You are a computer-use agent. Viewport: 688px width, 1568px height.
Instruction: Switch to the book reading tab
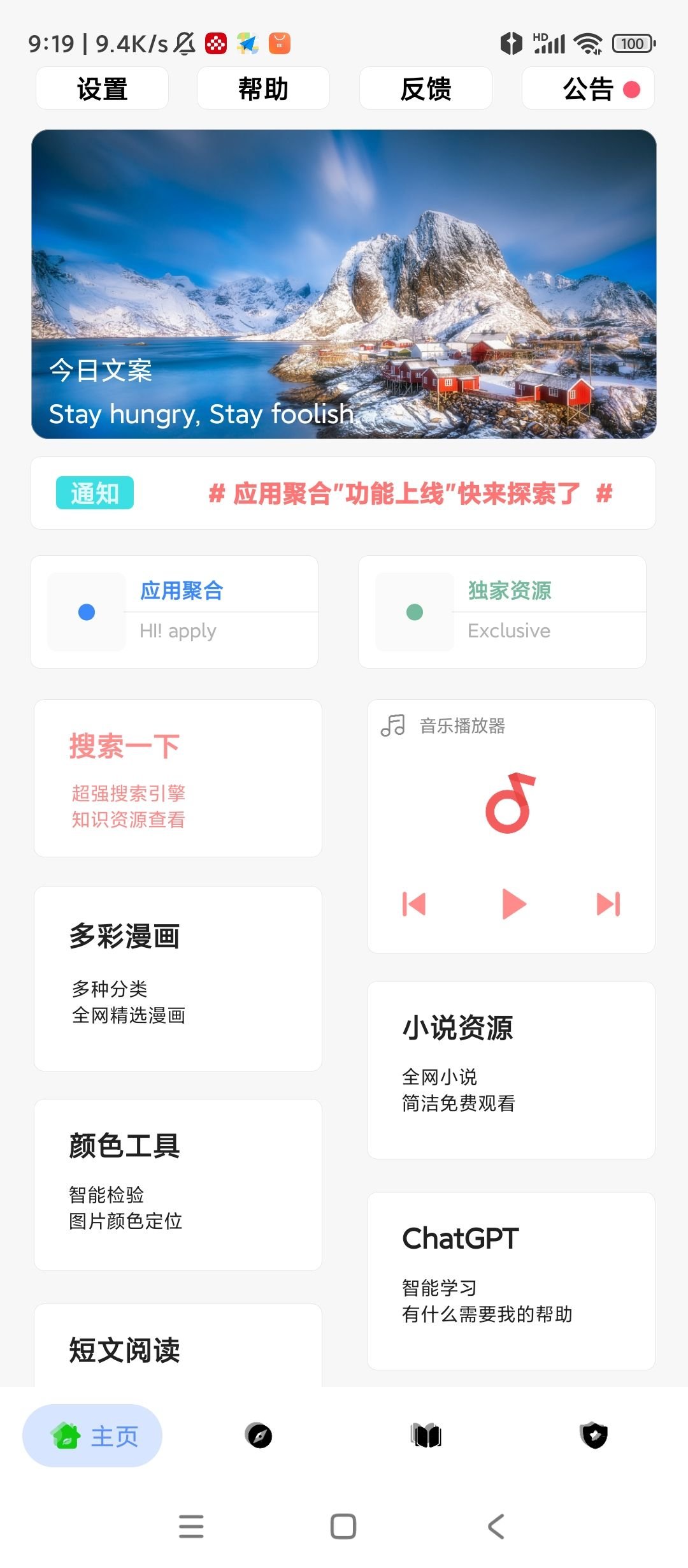[427, 1435]
